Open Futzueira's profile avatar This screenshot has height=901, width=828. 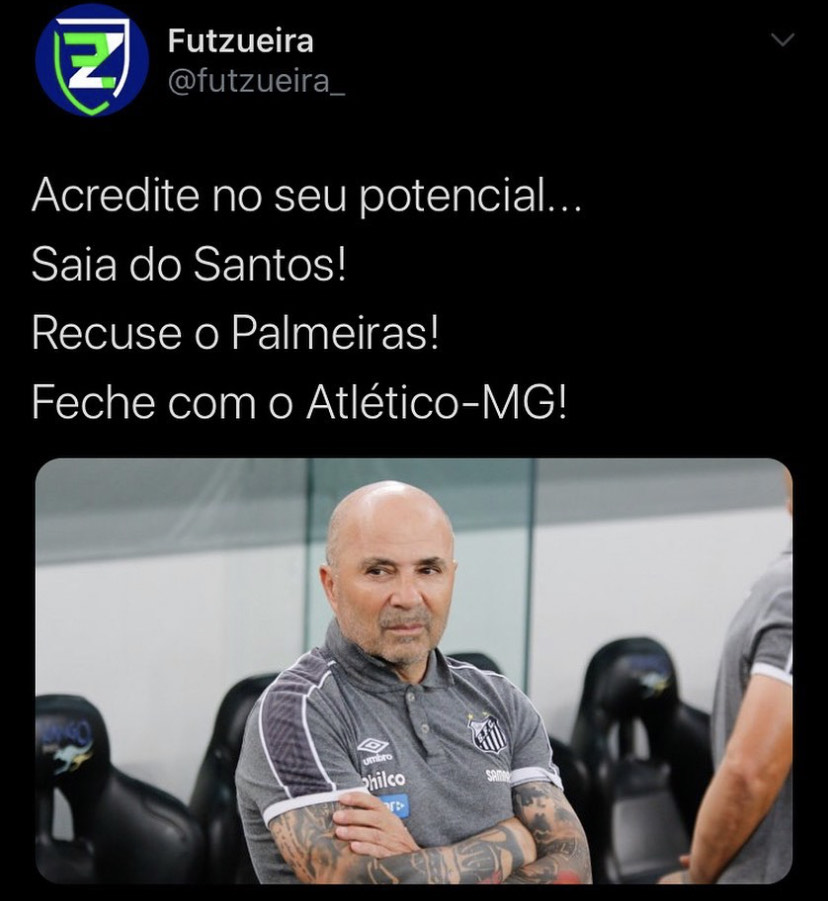pyautogui.click(x=92, y=60)
